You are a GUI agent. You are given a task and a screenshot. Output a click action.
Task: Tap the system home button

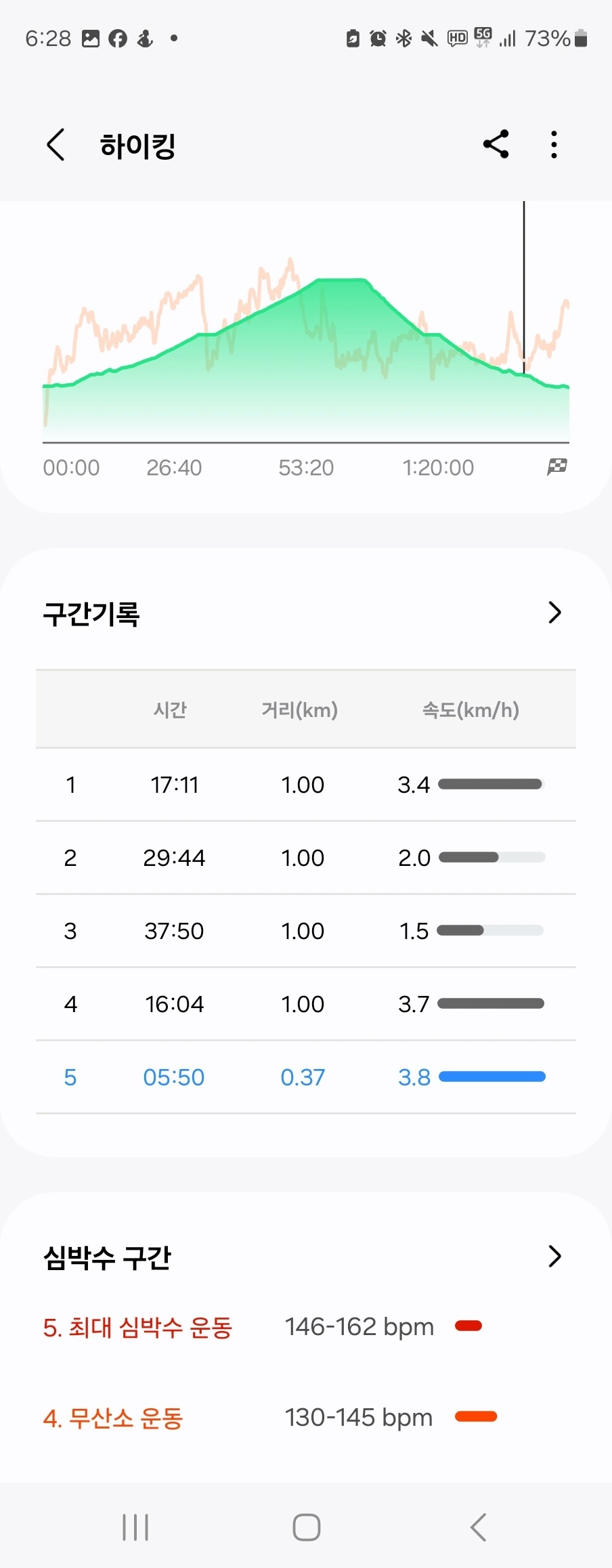(306, 1527)
